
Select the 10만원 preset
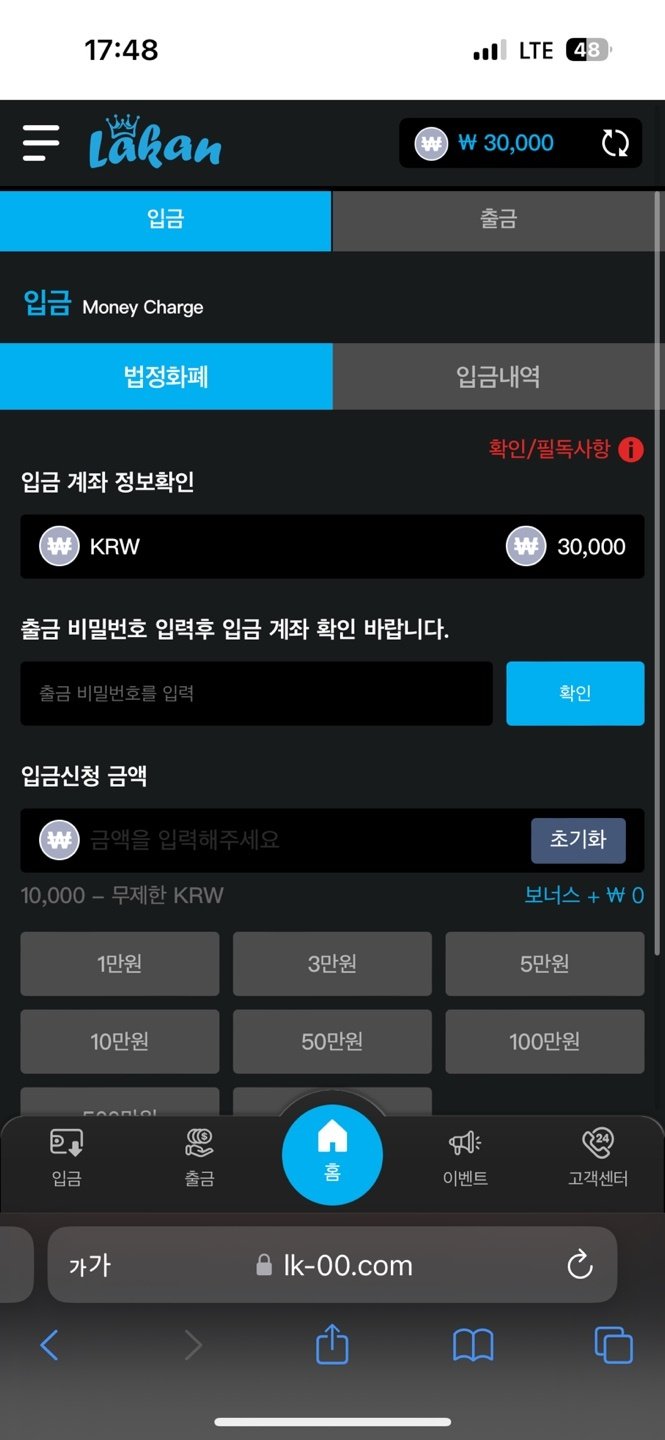pyautogui.click(x=120, y=1042)
